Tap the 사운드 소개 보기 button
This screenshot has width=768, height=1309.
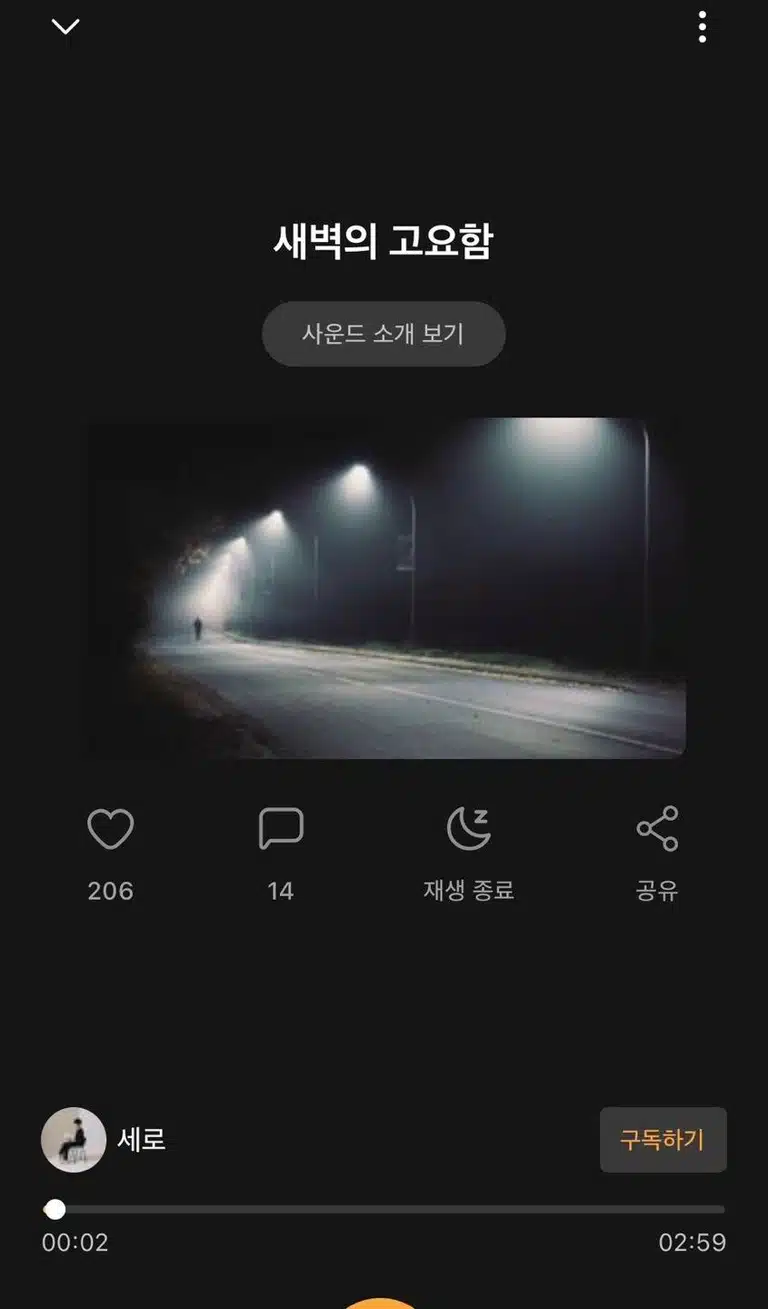coord(384,334)
